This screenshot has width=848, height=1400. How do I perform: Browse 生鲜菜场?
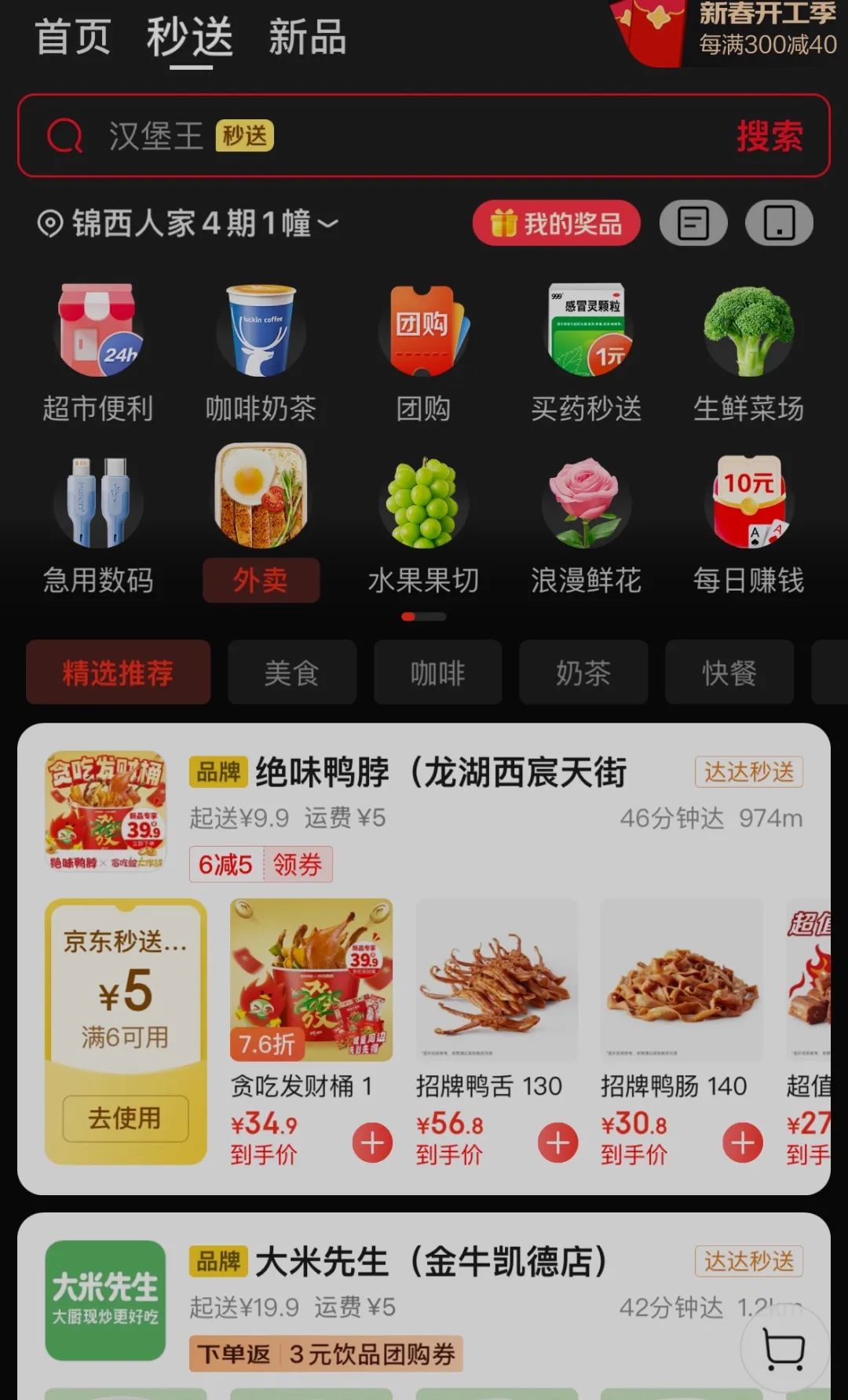[748, 355]
